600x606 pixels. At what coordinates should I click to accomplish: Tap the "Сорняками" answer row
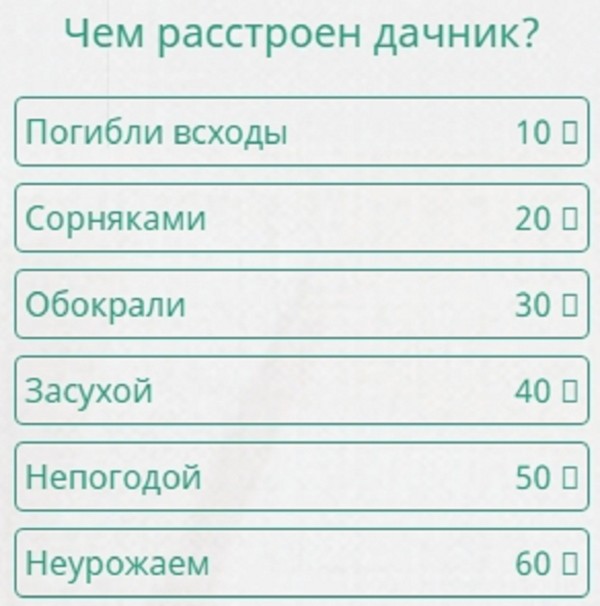click(x=300, y=218)
